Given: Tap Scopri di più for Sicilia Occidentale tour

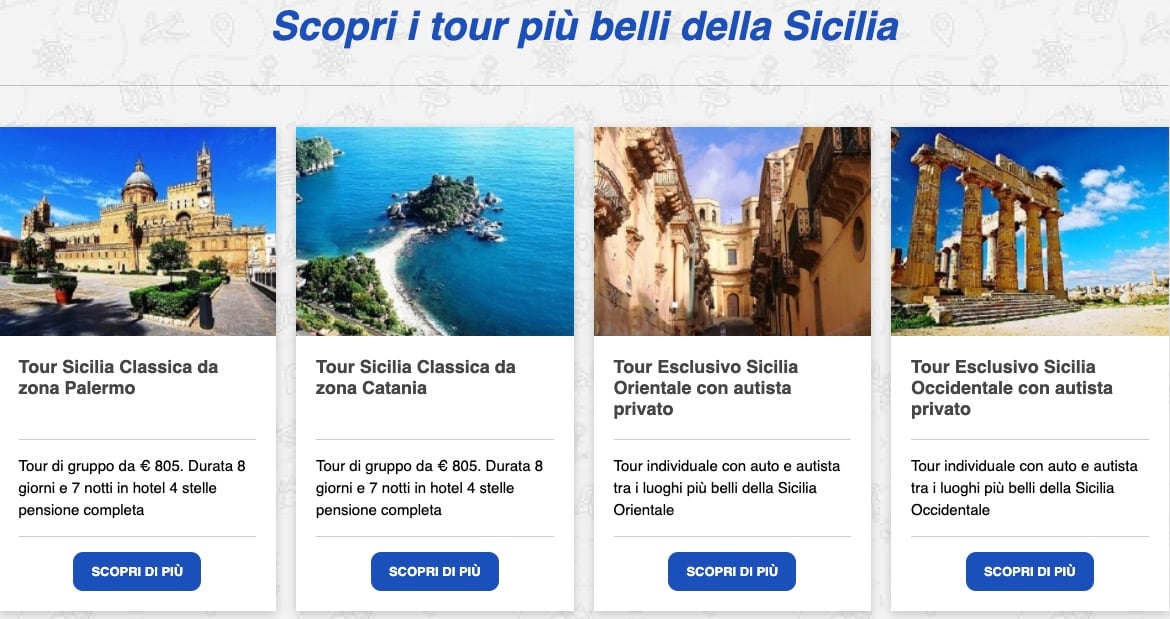Looking at the screenshot, I should click(x=1029, y=571).
